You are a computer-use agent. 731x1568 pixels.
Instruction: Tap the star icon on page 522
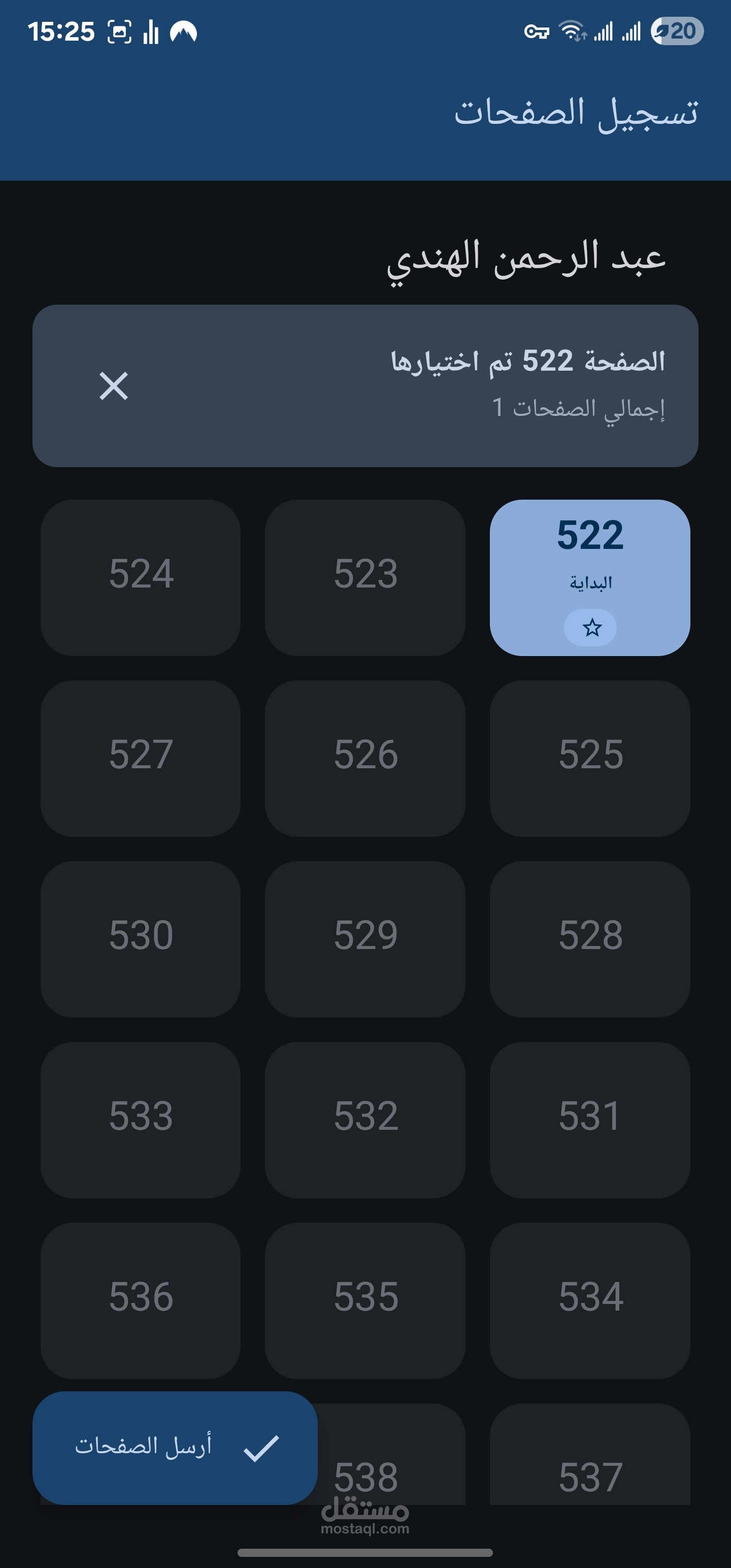590,628
